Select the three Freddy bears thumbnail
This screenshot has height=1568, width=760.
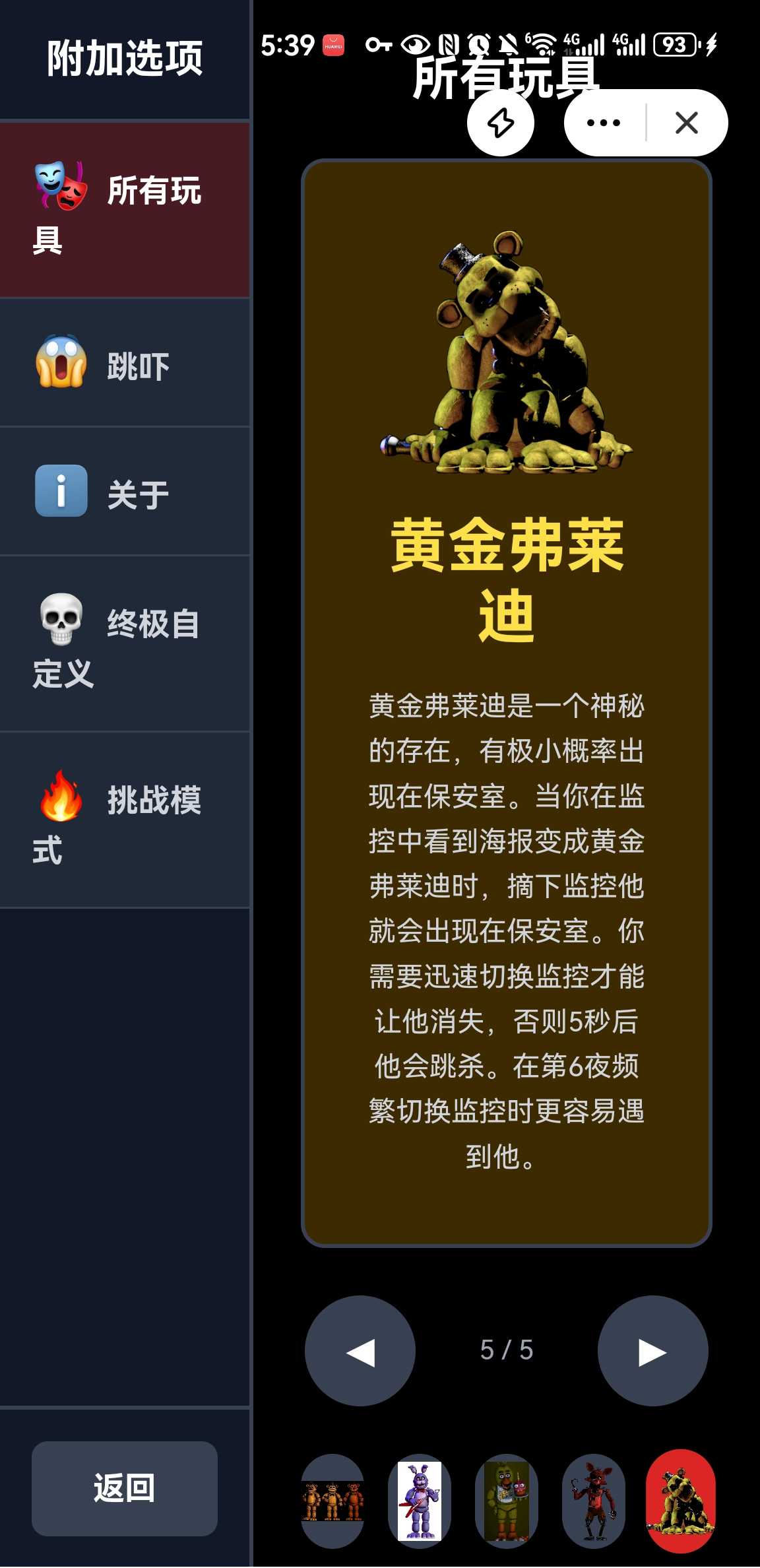tap(332, 1501)
